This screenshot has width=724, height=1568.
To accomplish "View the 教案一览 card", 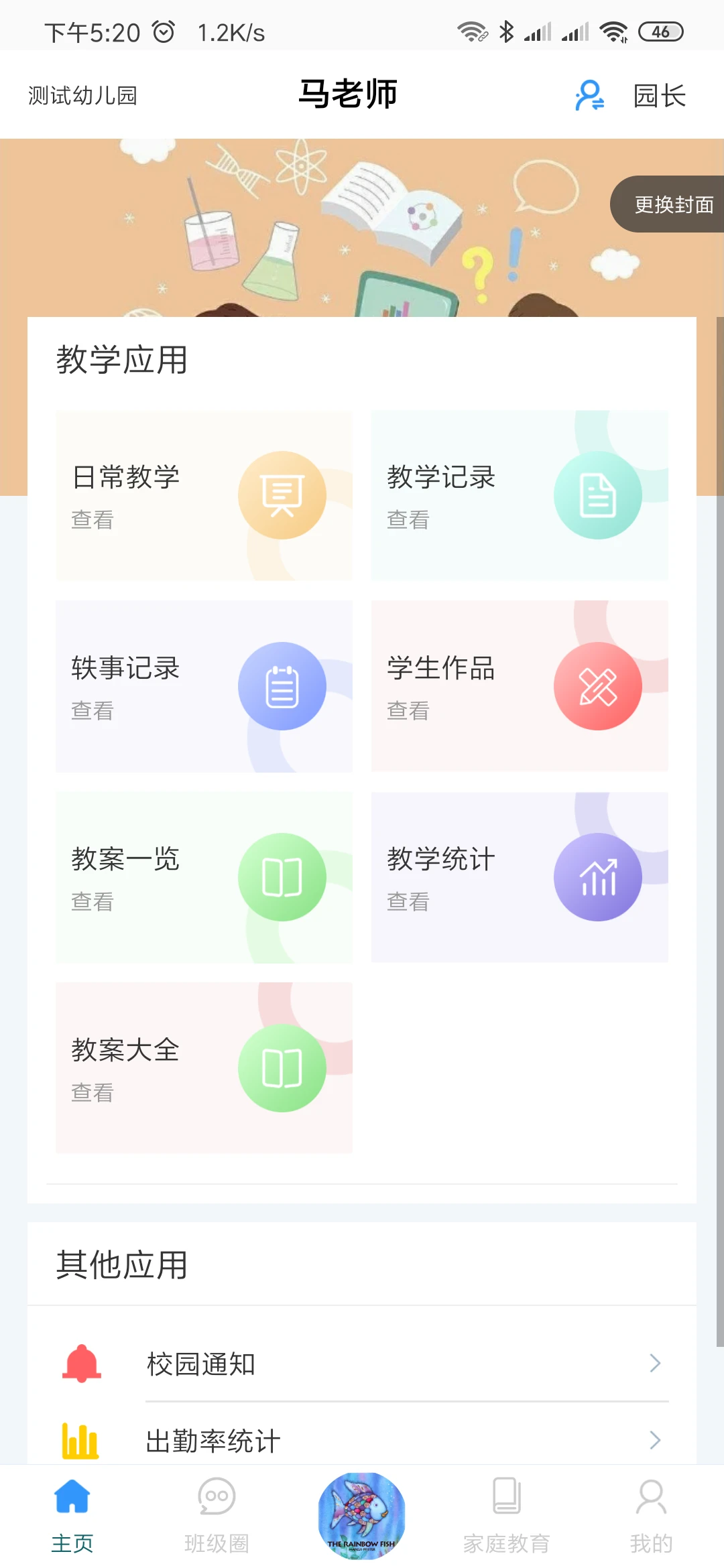I will tap(204, 877).
